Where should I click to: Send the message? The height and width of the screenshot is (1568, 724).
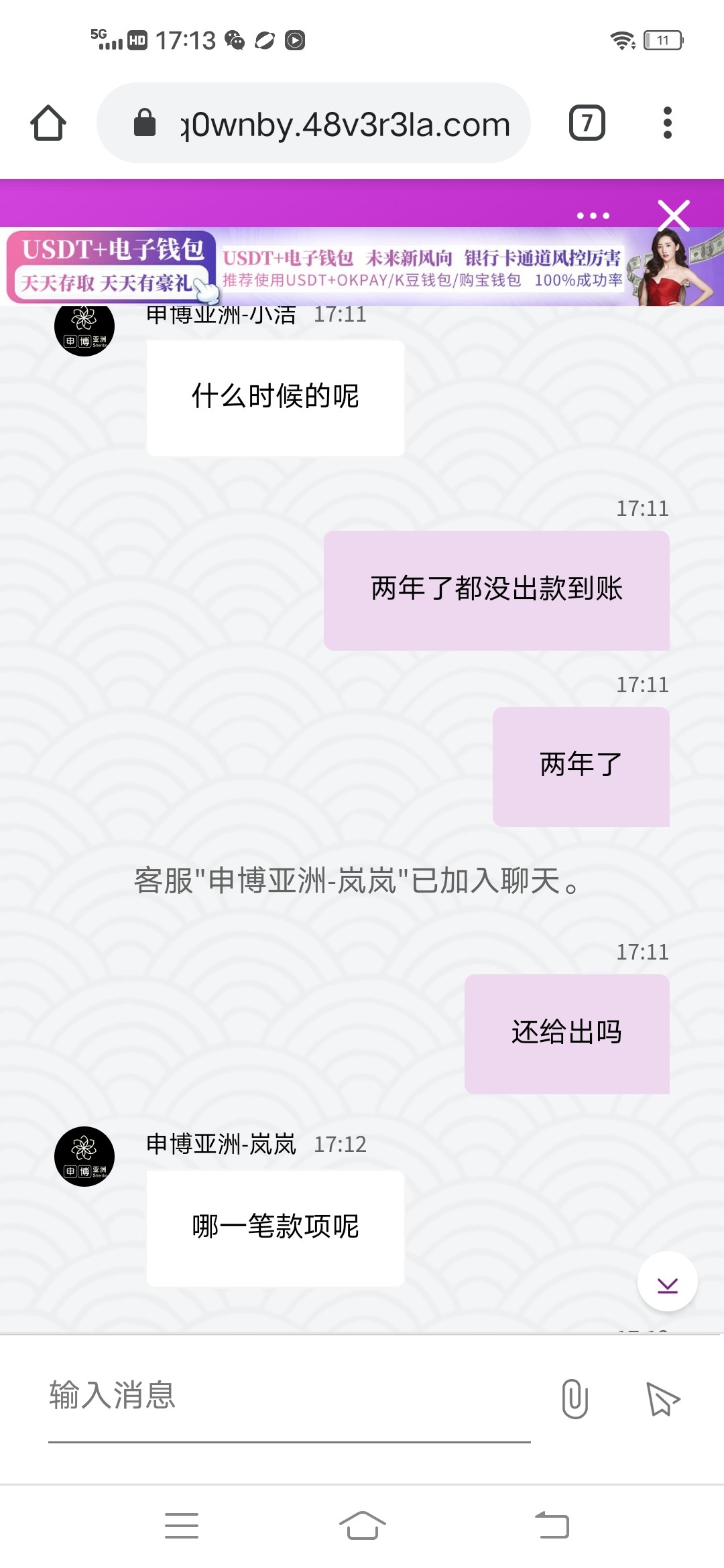tap(662, 1398)
